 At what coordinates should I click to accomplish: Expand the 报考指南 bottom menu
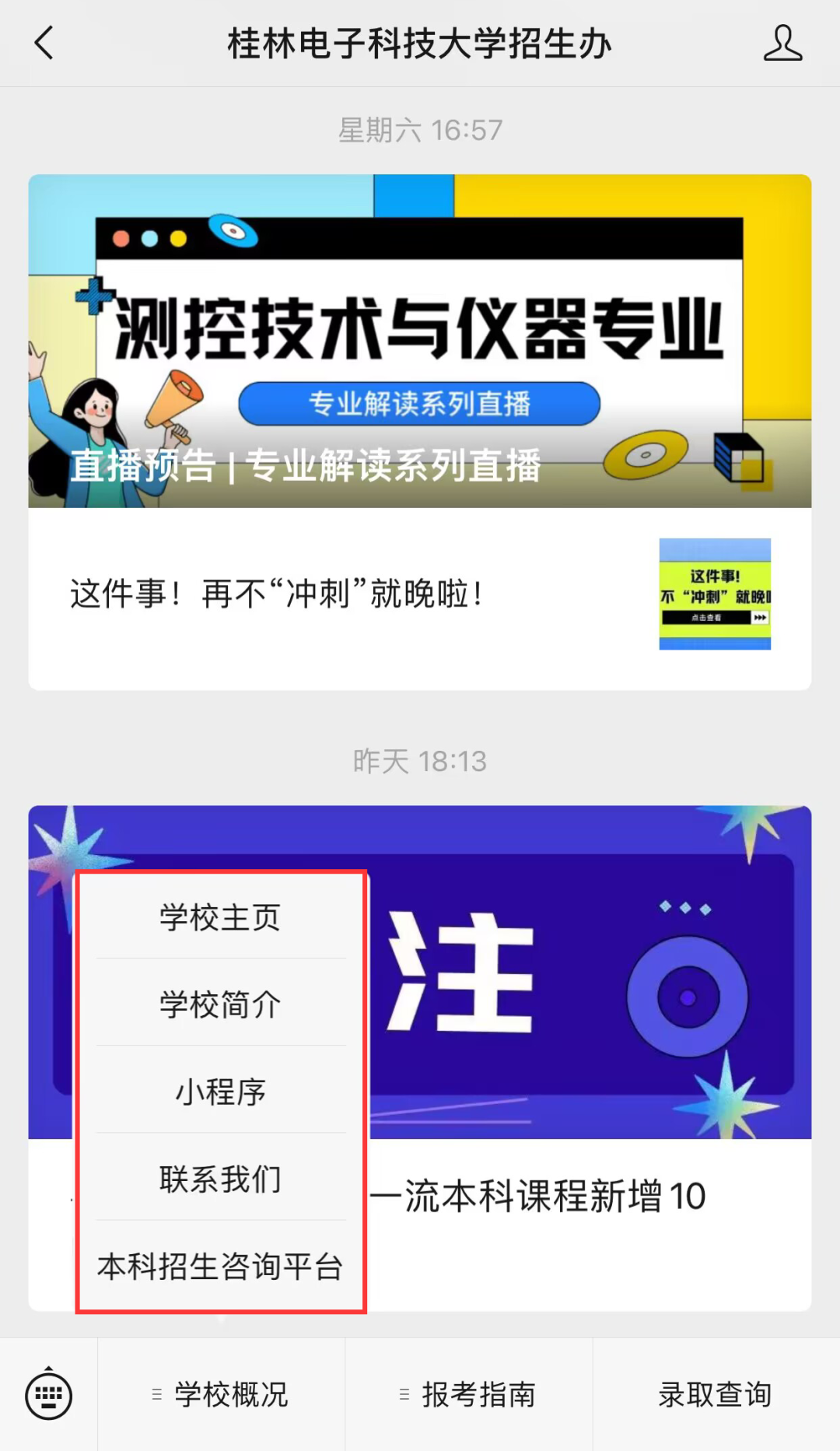[468, 1395]
